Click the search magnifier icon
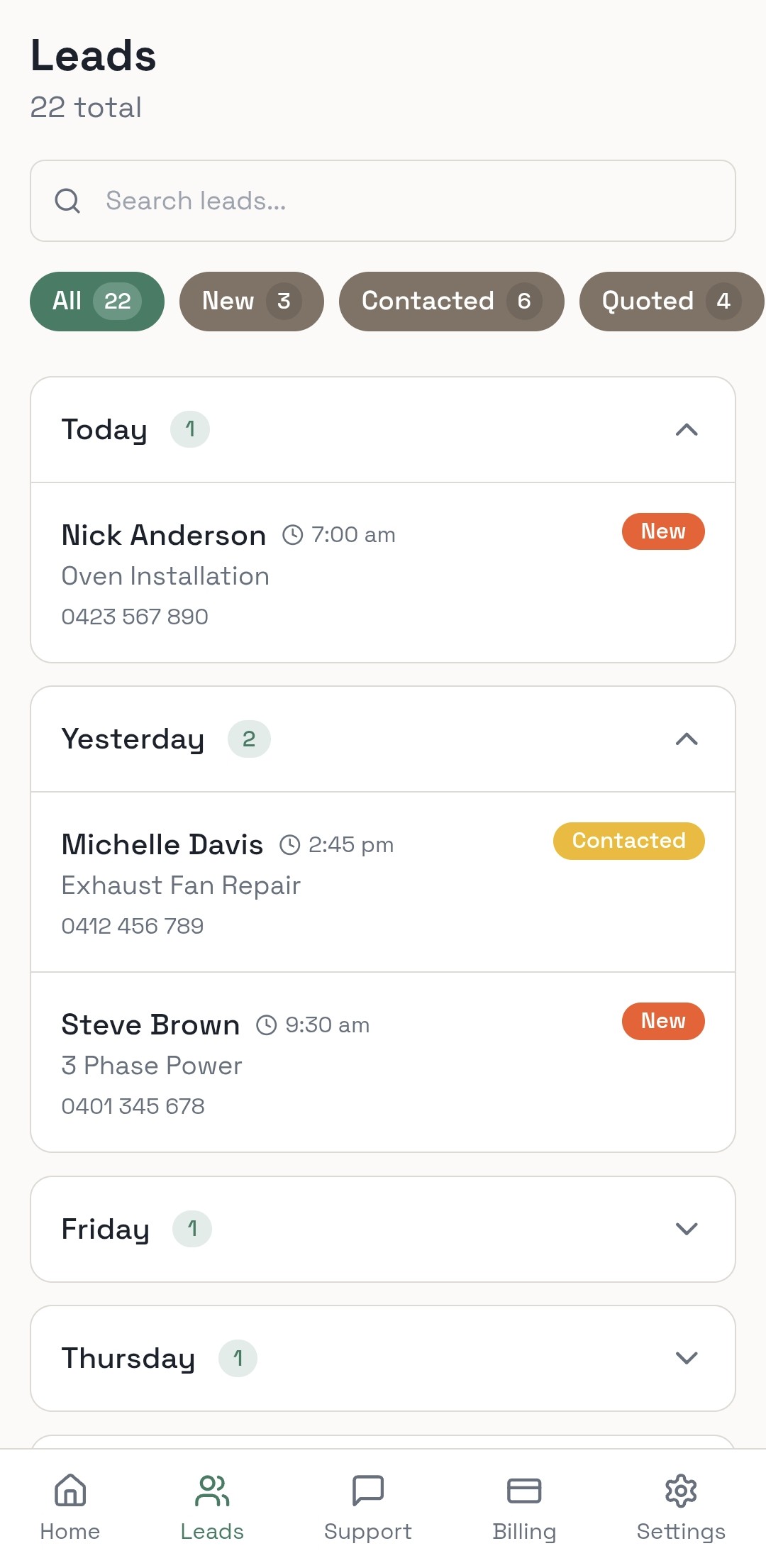The height and width of the screenshot is (1568, 766). [67, 201]
